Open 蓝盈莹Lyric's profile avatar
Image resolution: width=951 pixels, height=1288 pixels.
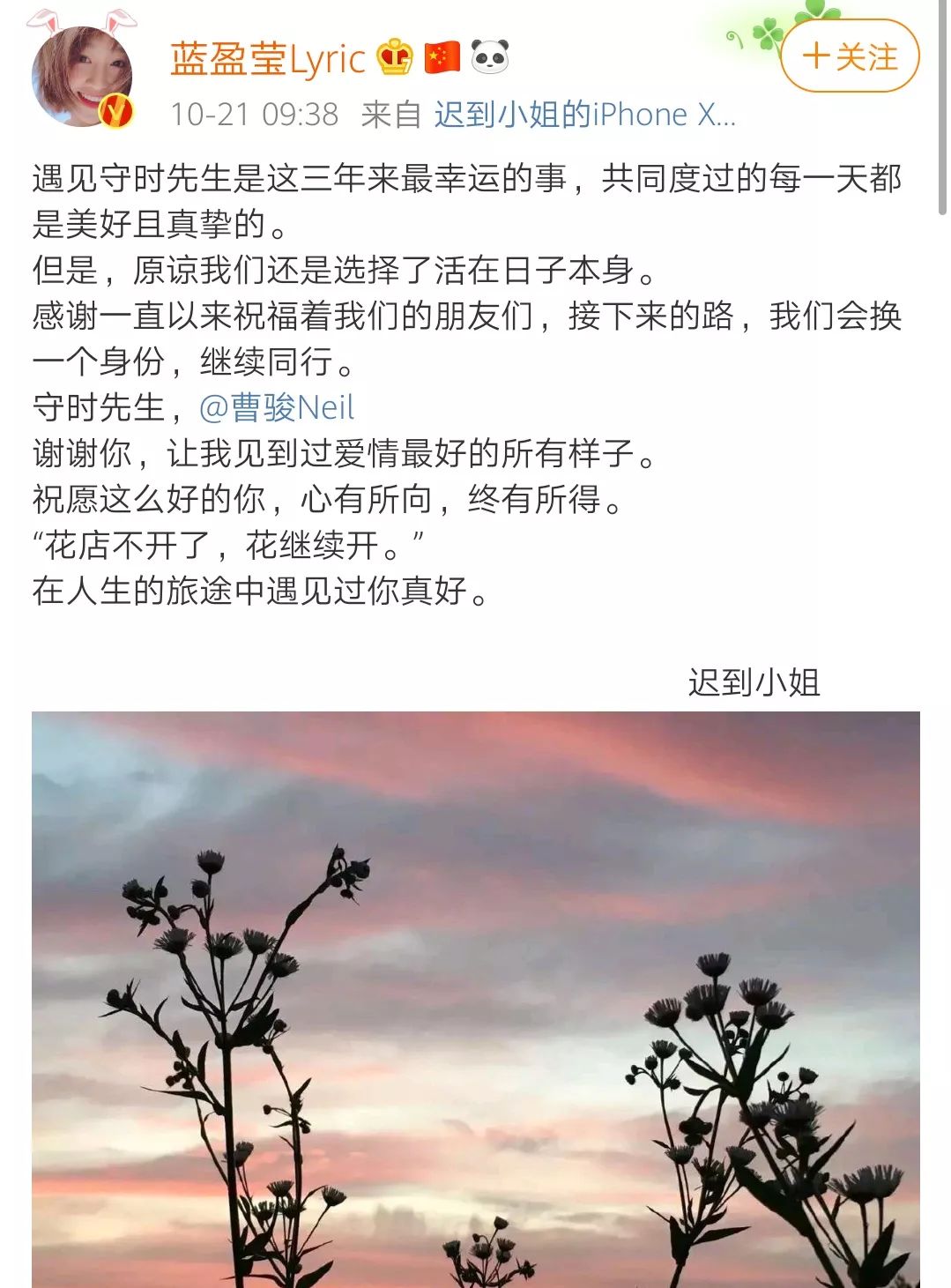pyautogui.click(x=81, y=76)
